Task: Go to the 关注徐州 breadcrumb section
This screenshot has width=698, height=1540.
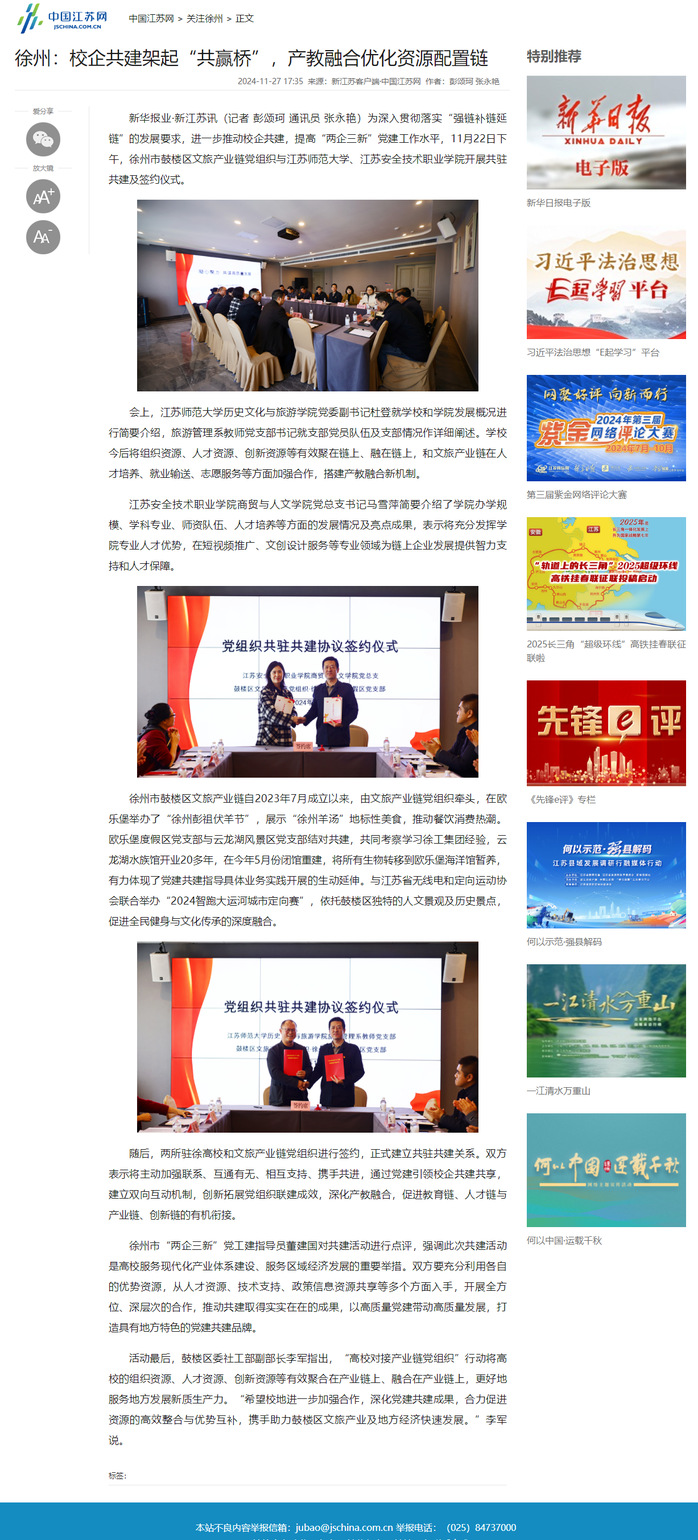Action: point(204,19)
